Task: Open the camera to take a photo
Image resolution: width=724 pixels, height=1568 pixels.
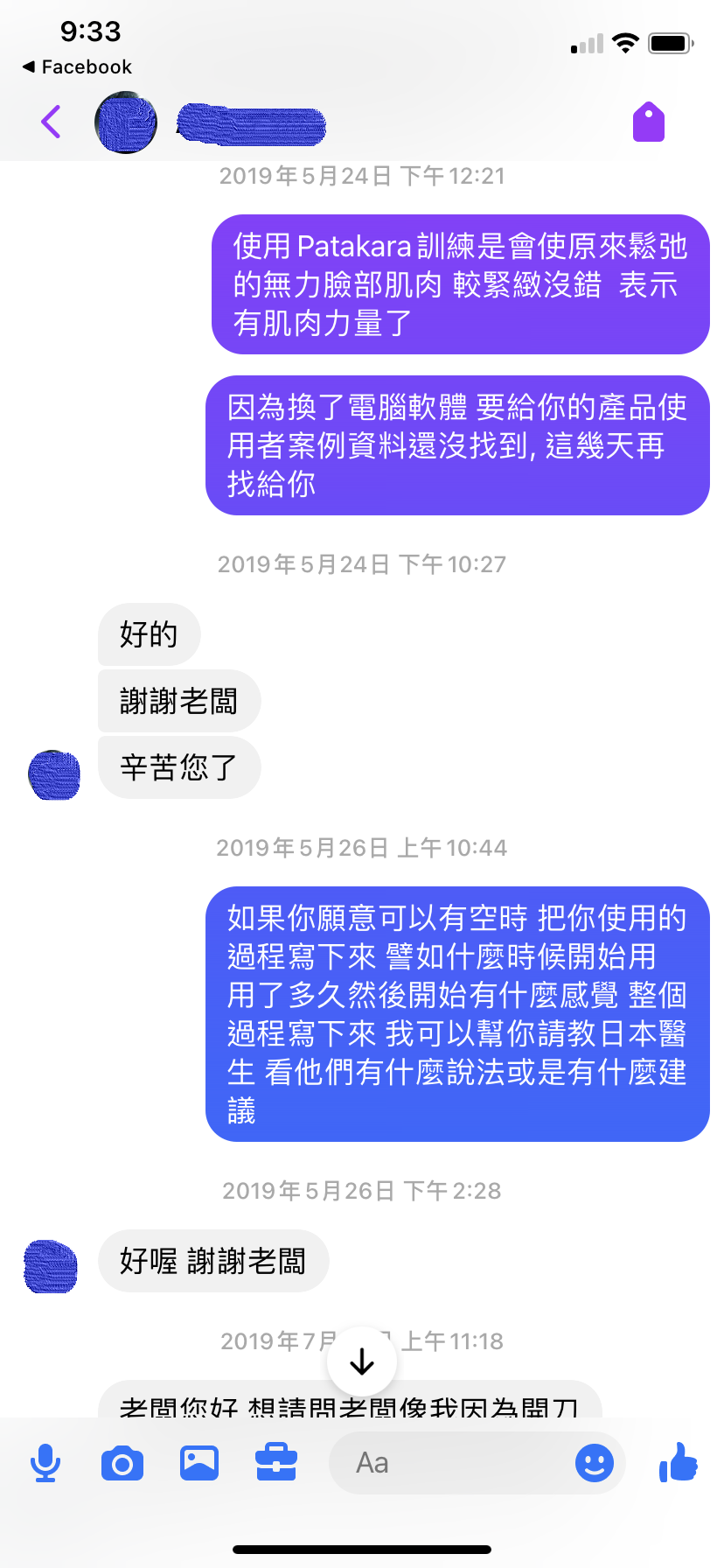Action: pyautogui.click(x=122, y=1463)
